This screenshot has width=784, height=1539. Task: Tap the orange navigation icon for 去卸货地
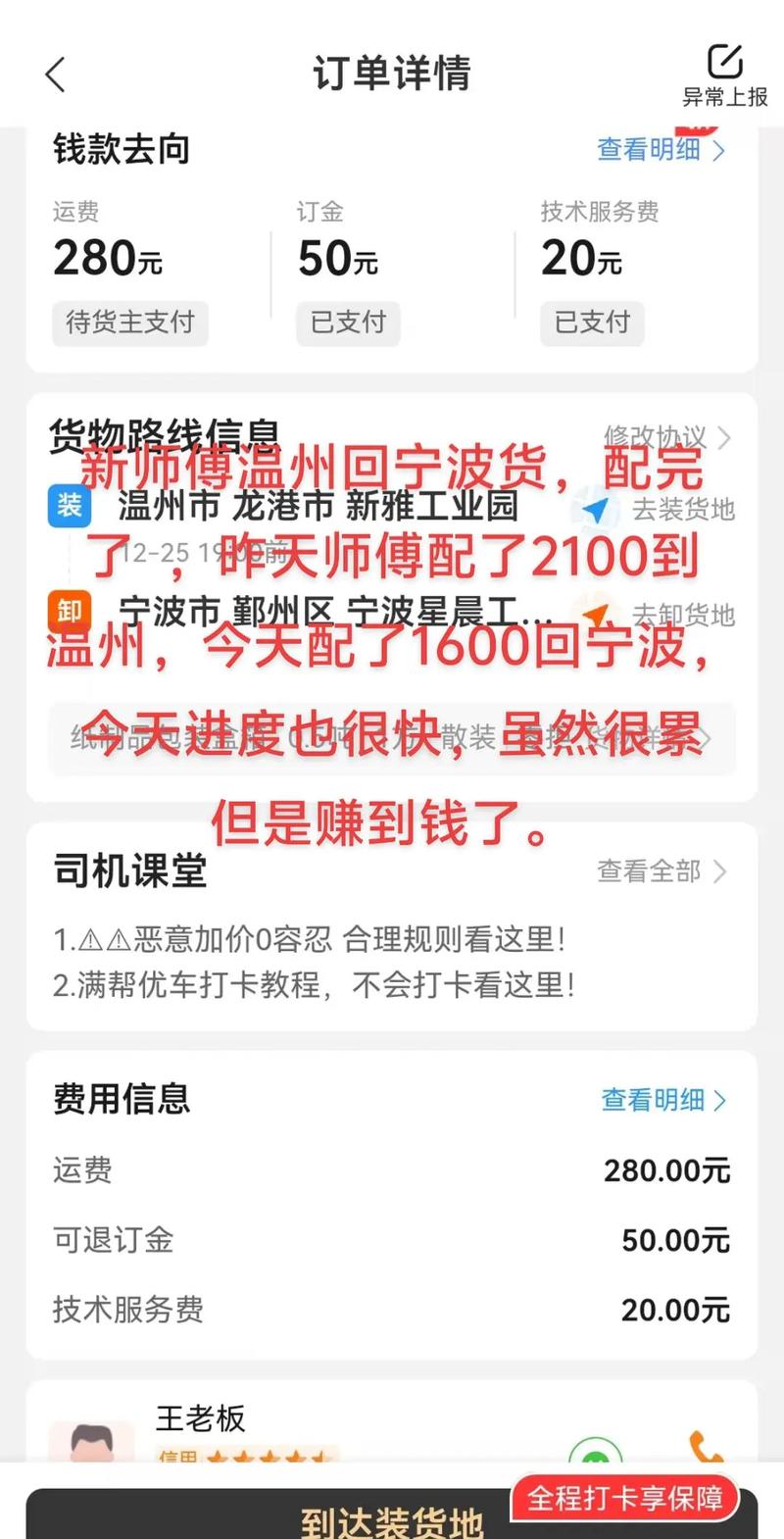[x=595, y=616]
